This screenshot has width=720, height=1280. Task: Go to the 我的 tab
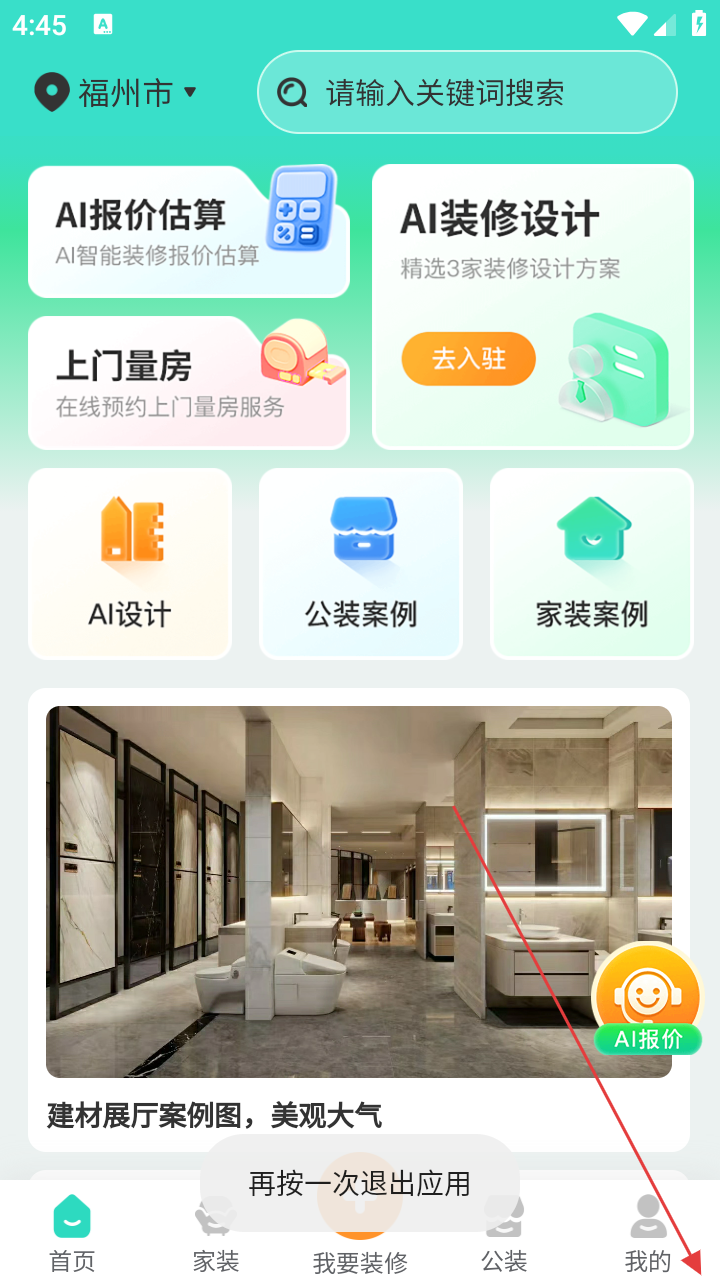[648, 1233]
